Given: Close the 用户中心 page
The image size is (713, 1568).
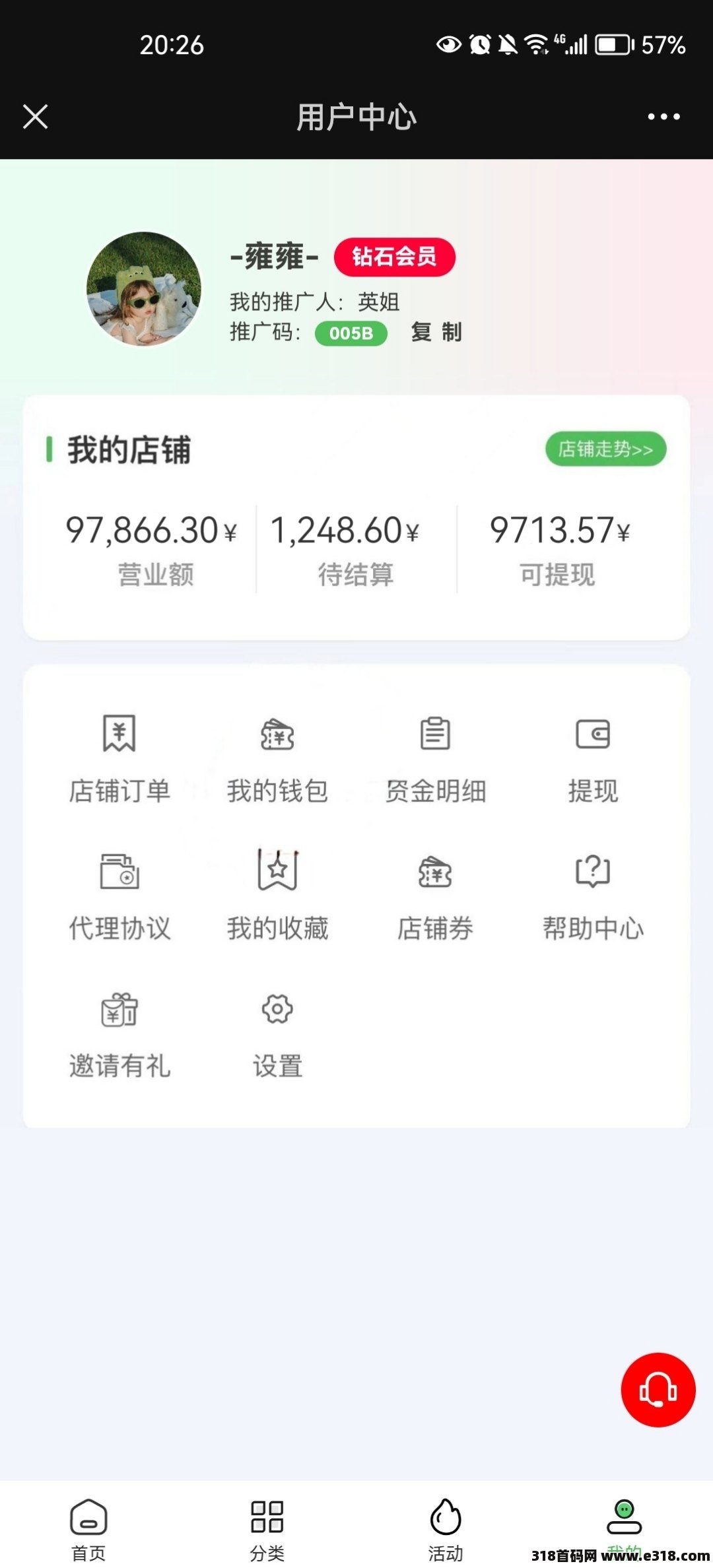Looking at the screenshot, I should pyautogui.click(x=36, y=117).
